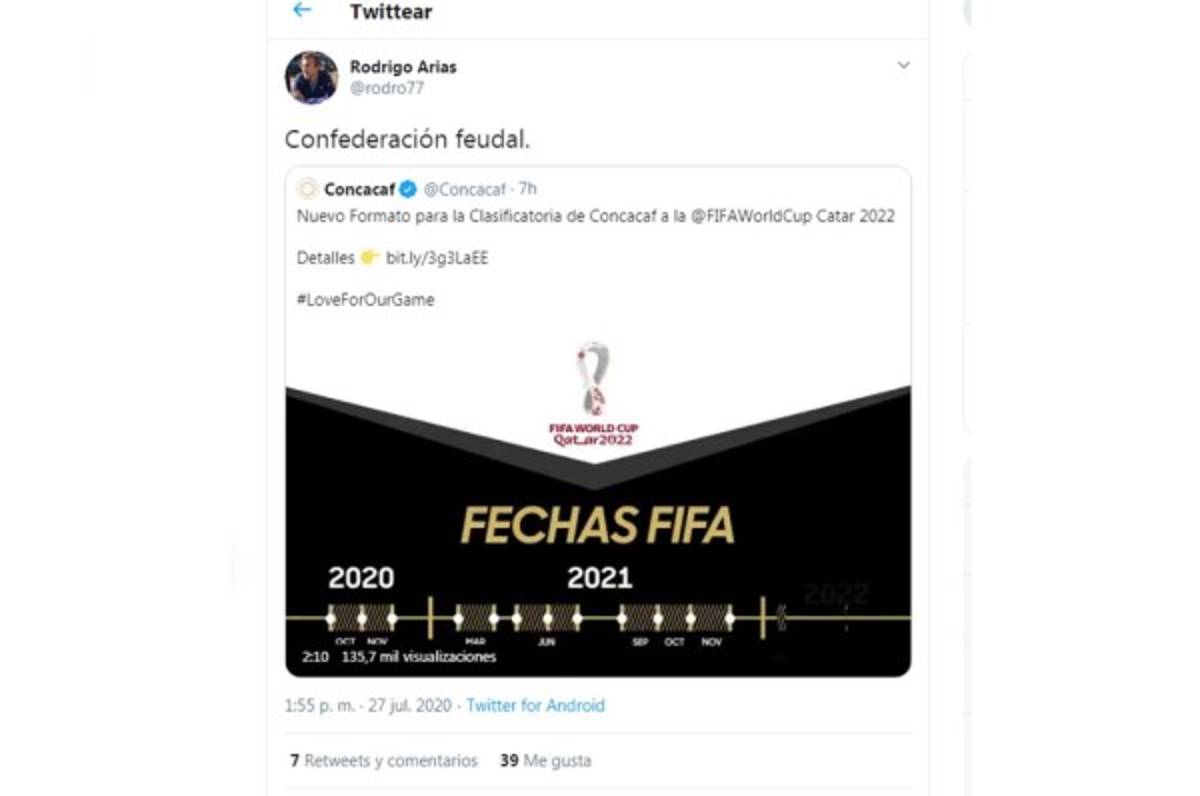Go back using the arrow beside Twittear
This screenshot has width=1200, height=796.
[x=301, y=11]
